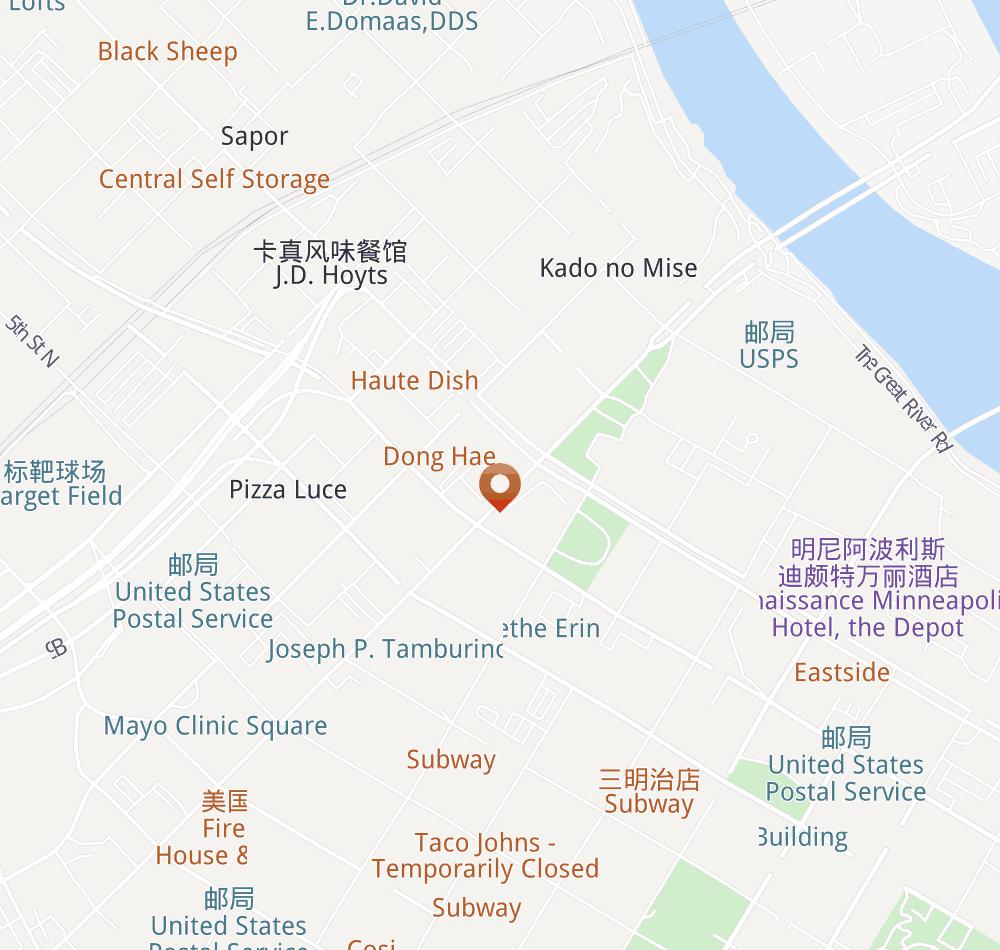Tap the red location pin marker
1000x950 pixels.
click(x=499, y=486)
